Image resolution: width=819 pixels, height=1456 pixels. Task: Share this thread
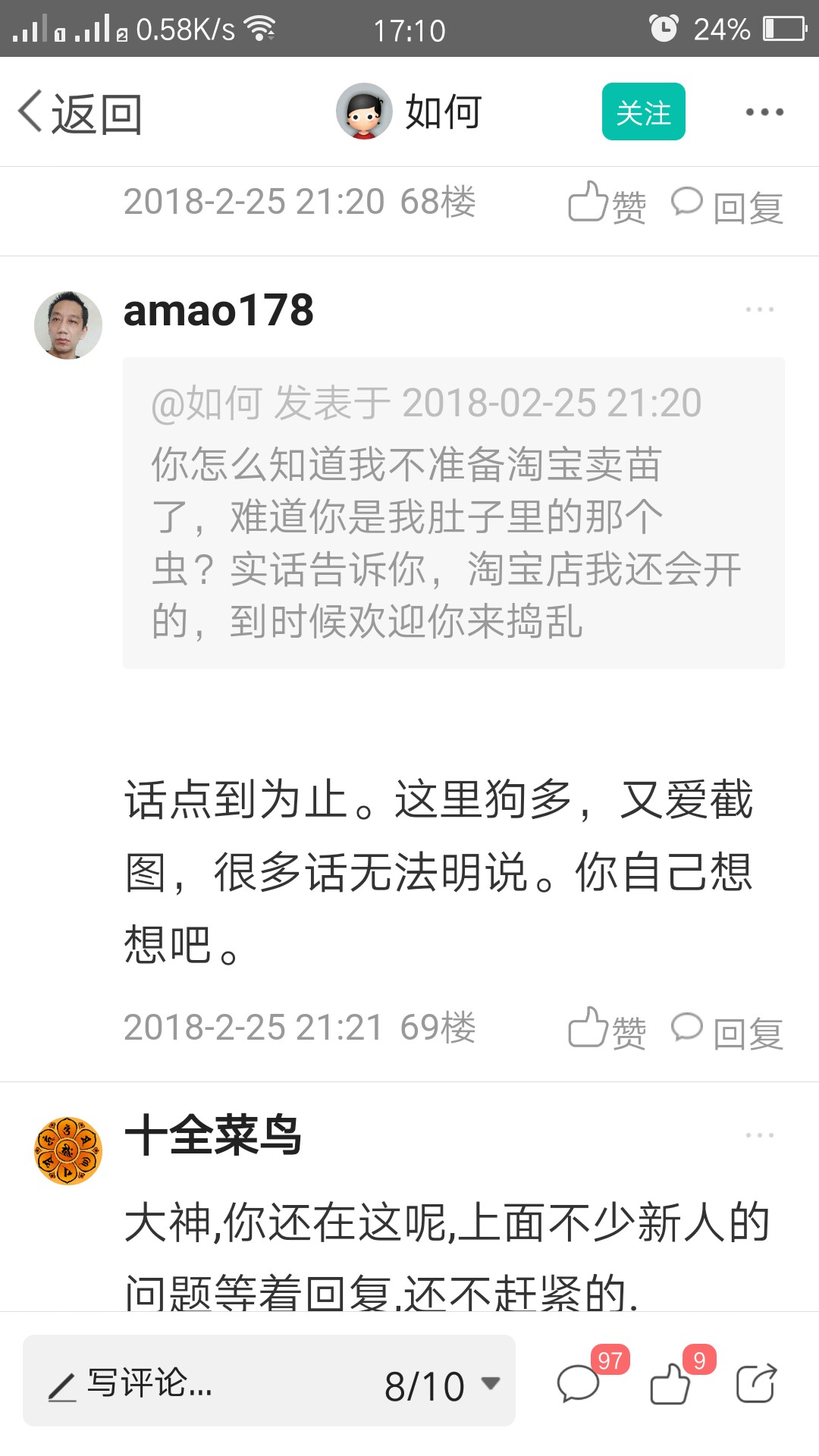pos(756,1383)
